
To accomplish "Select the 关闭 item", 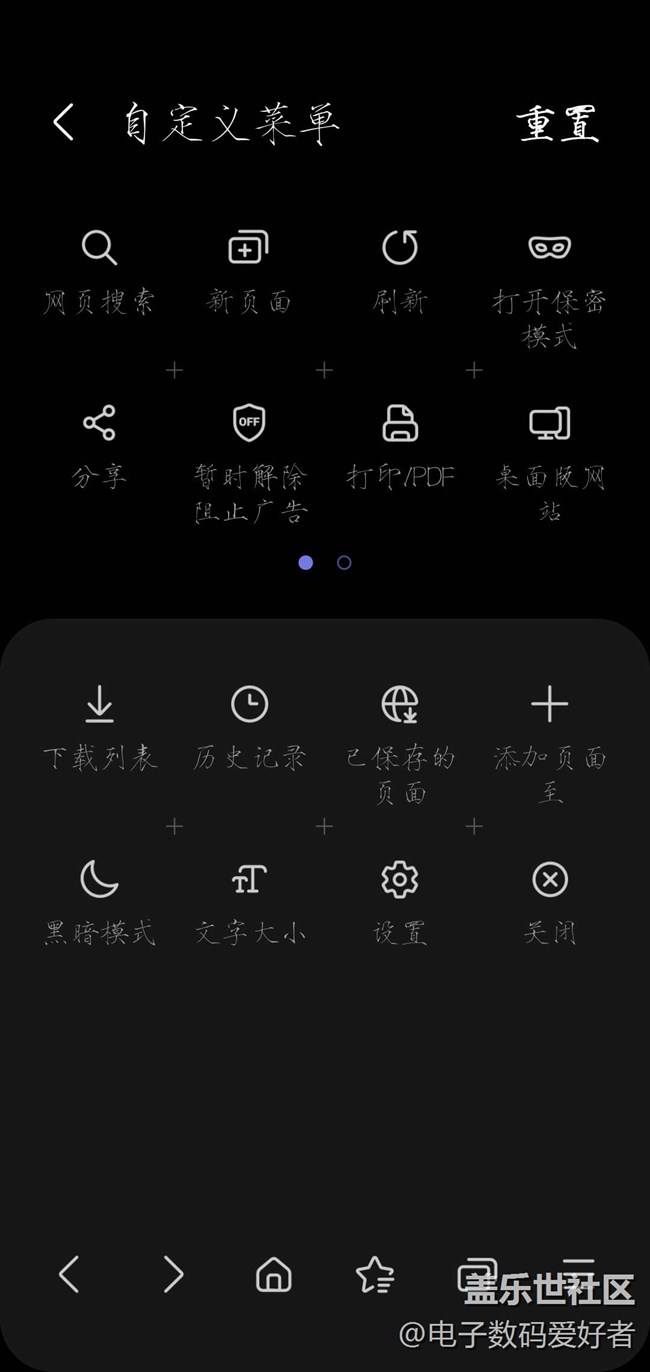I will pos(549,880).
